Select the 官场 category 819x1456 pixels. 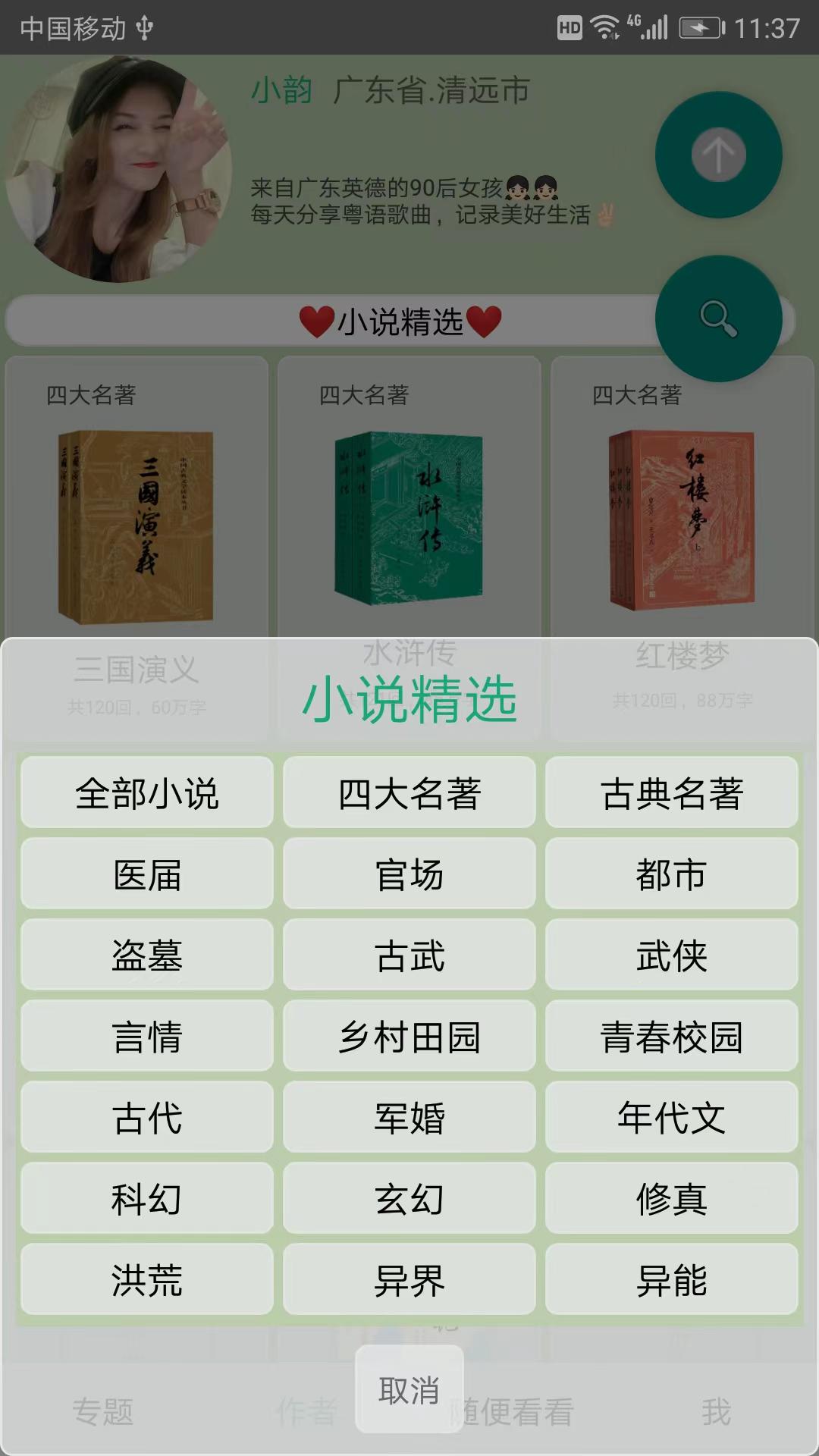(x=409, y=874)
